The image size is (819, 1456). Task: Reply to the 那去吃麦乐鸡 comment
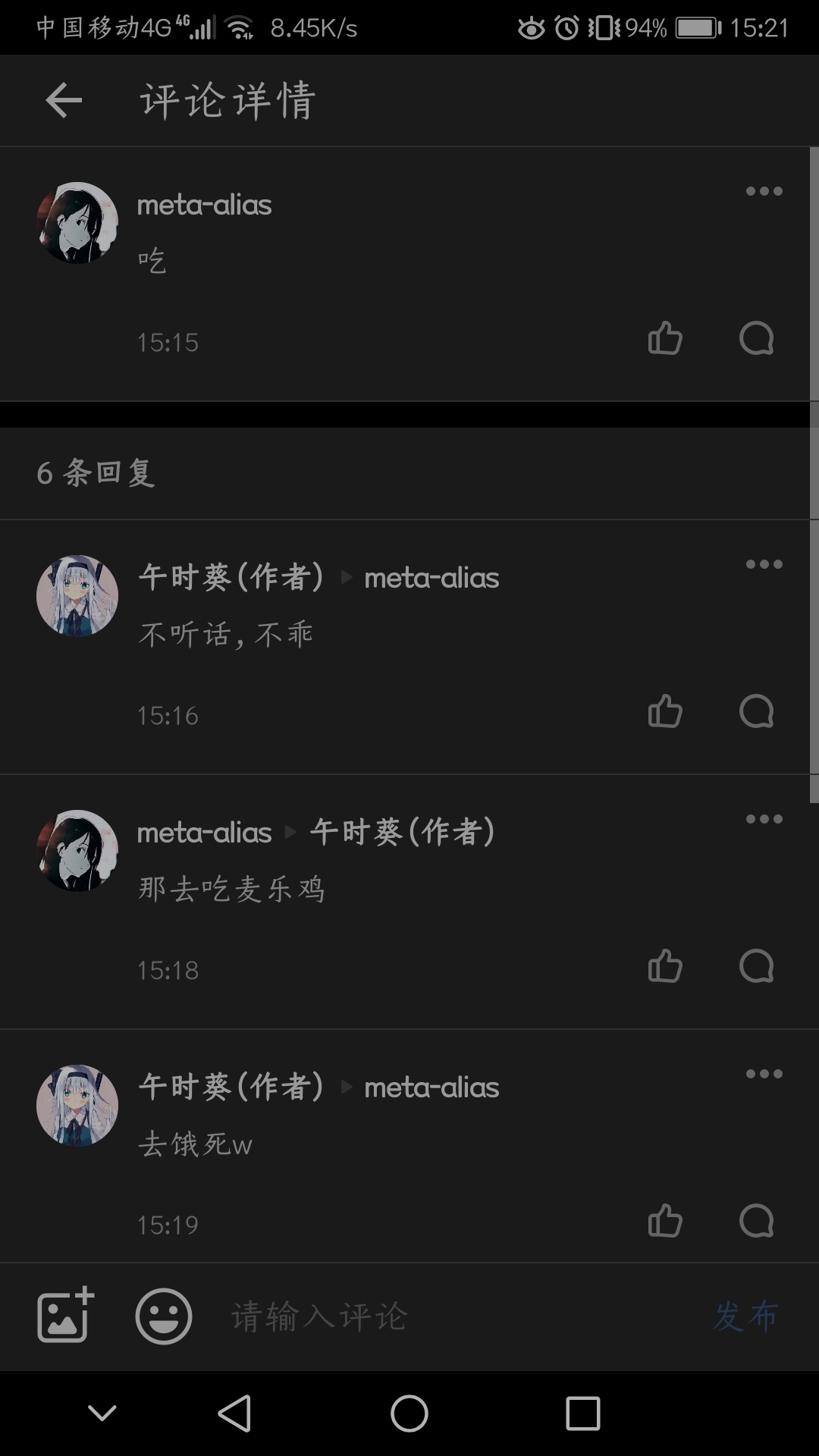point(756,966)
